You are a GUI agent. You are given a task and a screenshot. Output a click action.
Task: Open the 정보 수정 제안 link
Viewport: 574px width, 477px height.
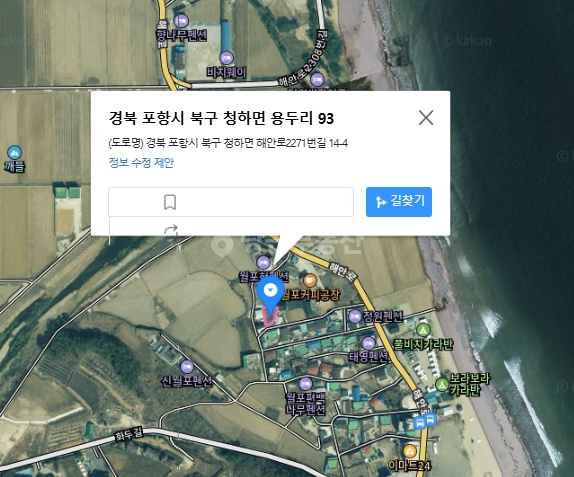coord(141,163)
